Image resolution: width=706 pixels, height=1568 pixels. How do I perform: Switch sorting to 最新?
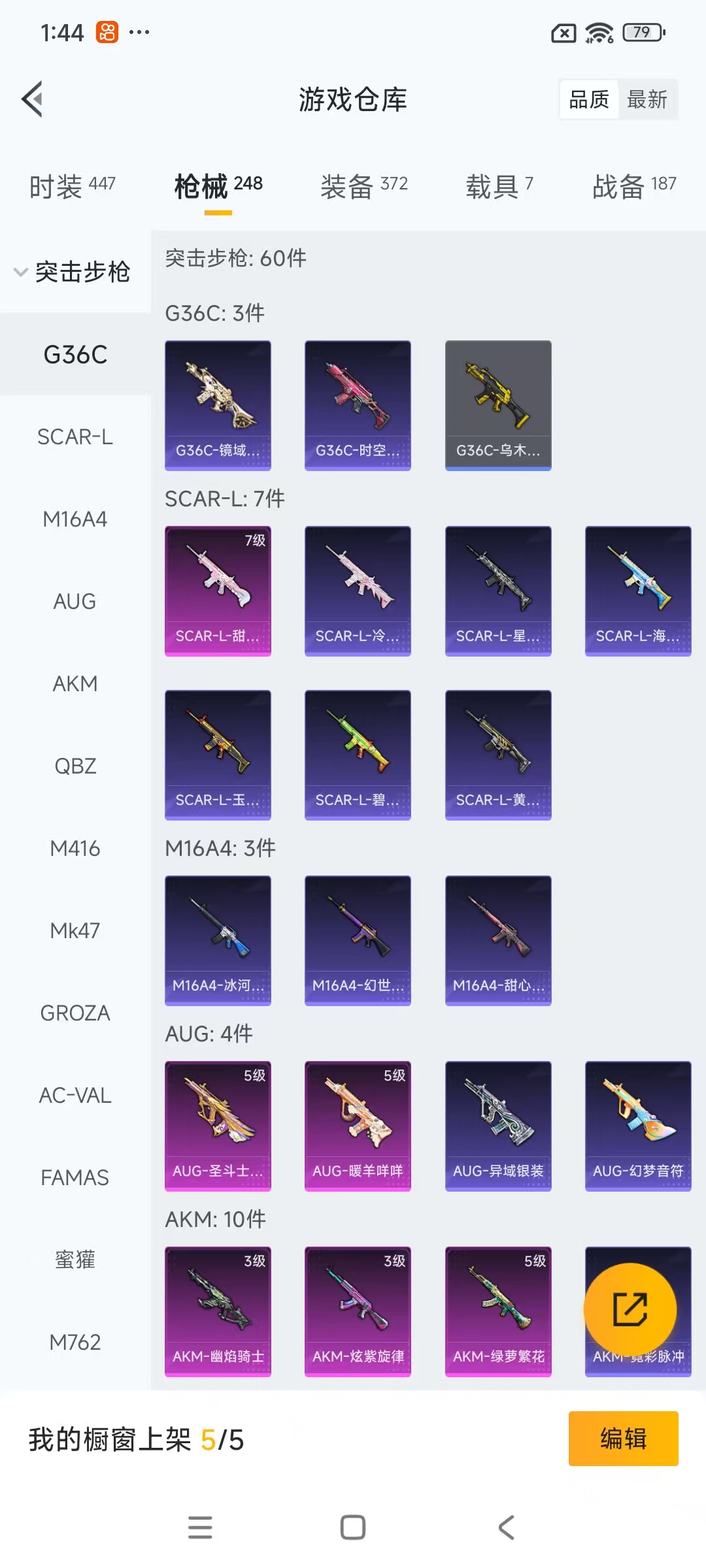(x=647, y=99)
